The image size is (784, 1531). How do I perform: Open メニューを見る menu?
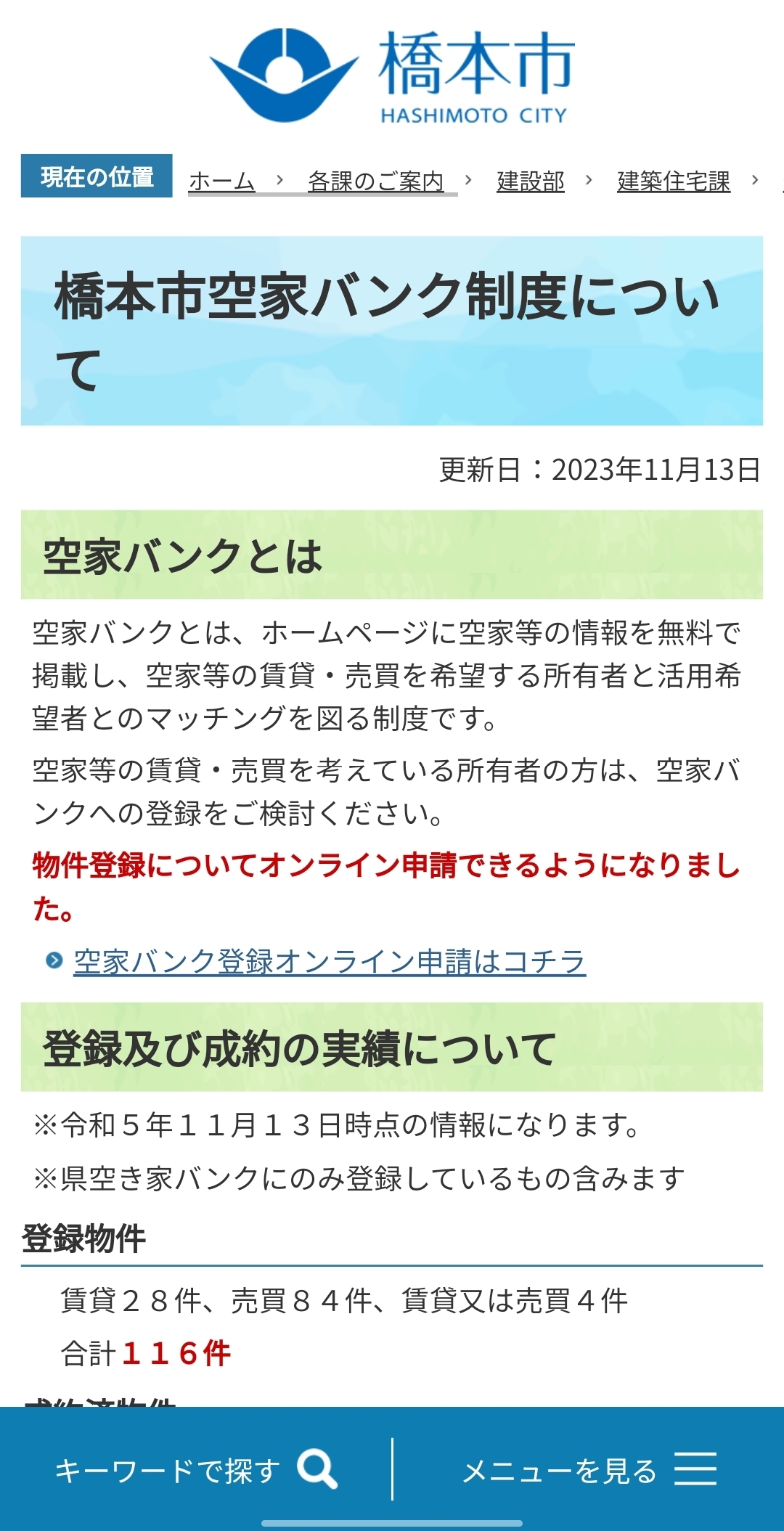pyautogui.click(x=589, y=1470)
